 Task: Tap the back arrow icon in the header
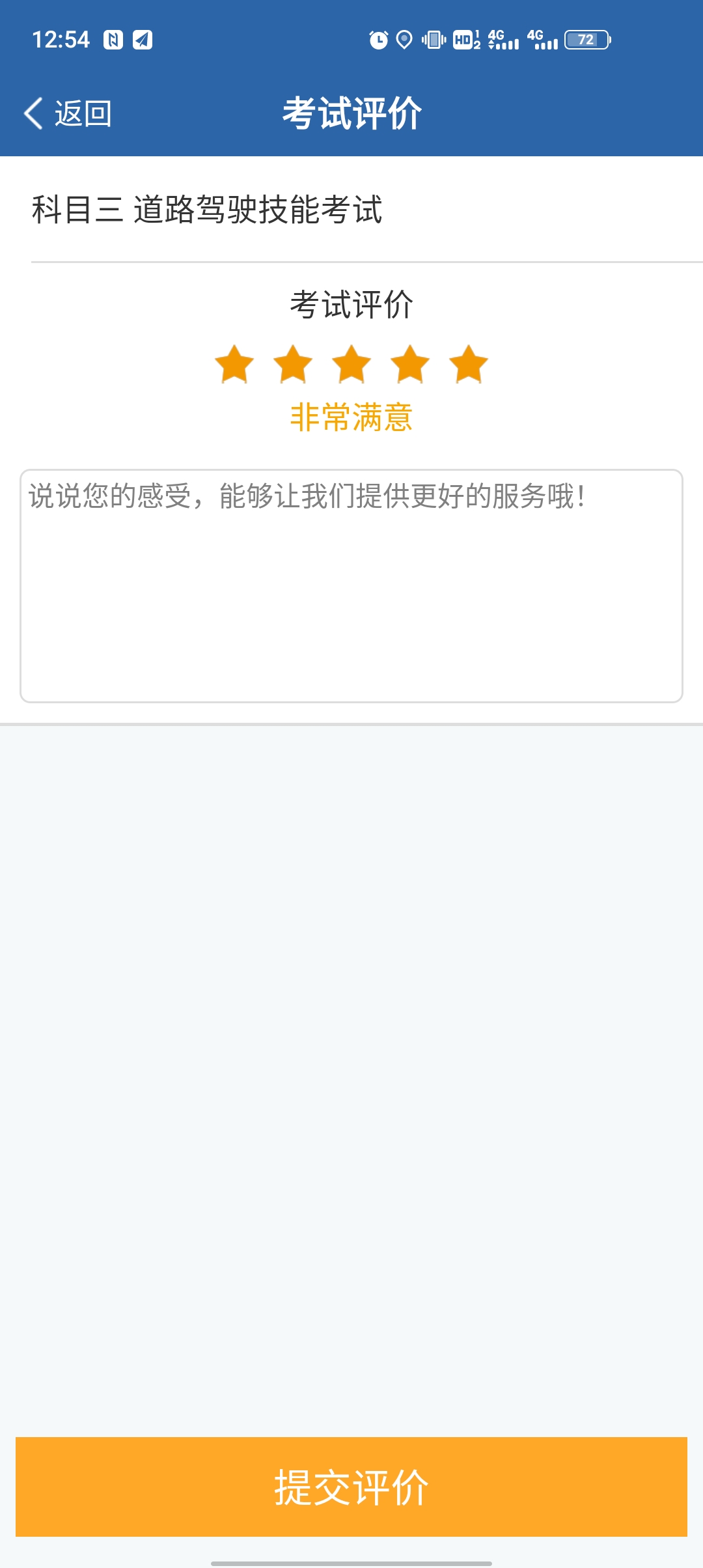[x=33, y=112]
